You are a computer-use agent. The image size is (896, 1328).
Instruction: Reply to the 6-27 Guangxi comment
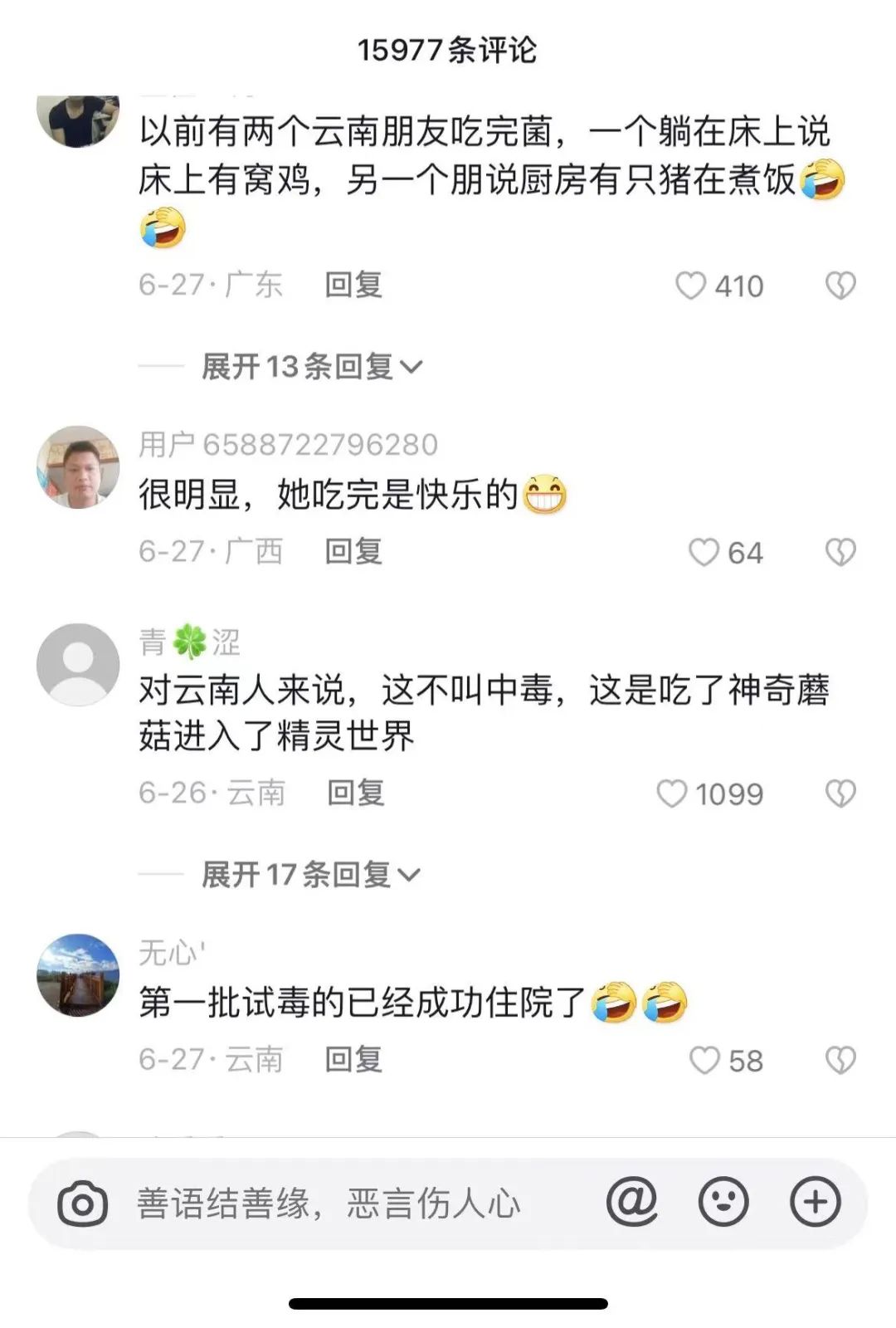pos(353,552)
